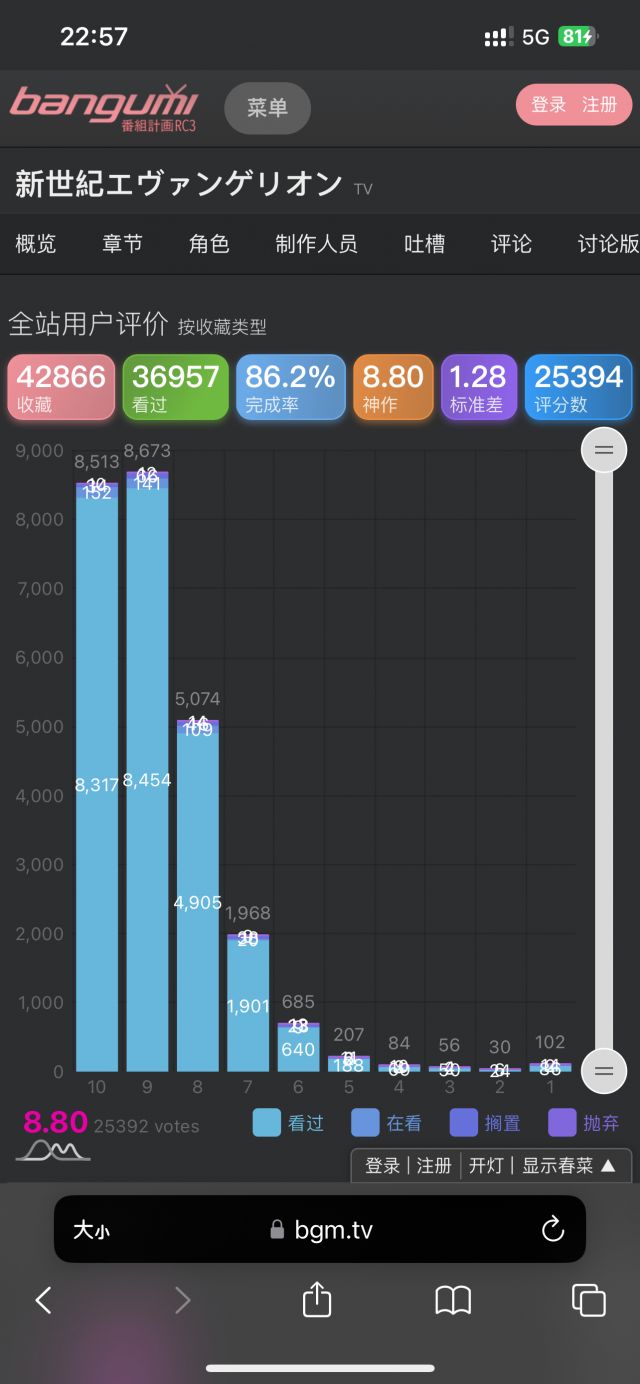Open the 制作人员 tab
Screen dimensions: 640x1384
(x=316, y=244)
